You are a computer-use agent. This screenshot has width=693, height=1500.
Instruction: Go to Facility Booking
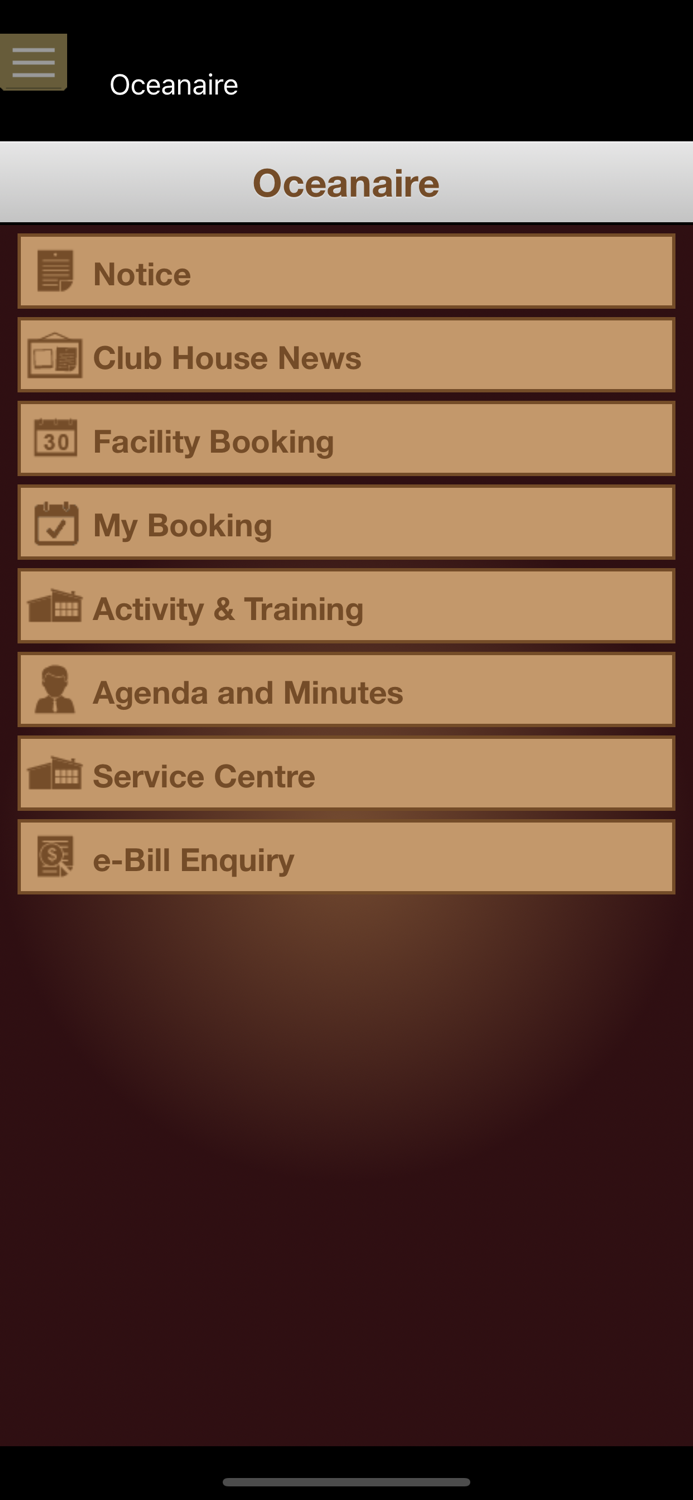(x=346, y=440)
